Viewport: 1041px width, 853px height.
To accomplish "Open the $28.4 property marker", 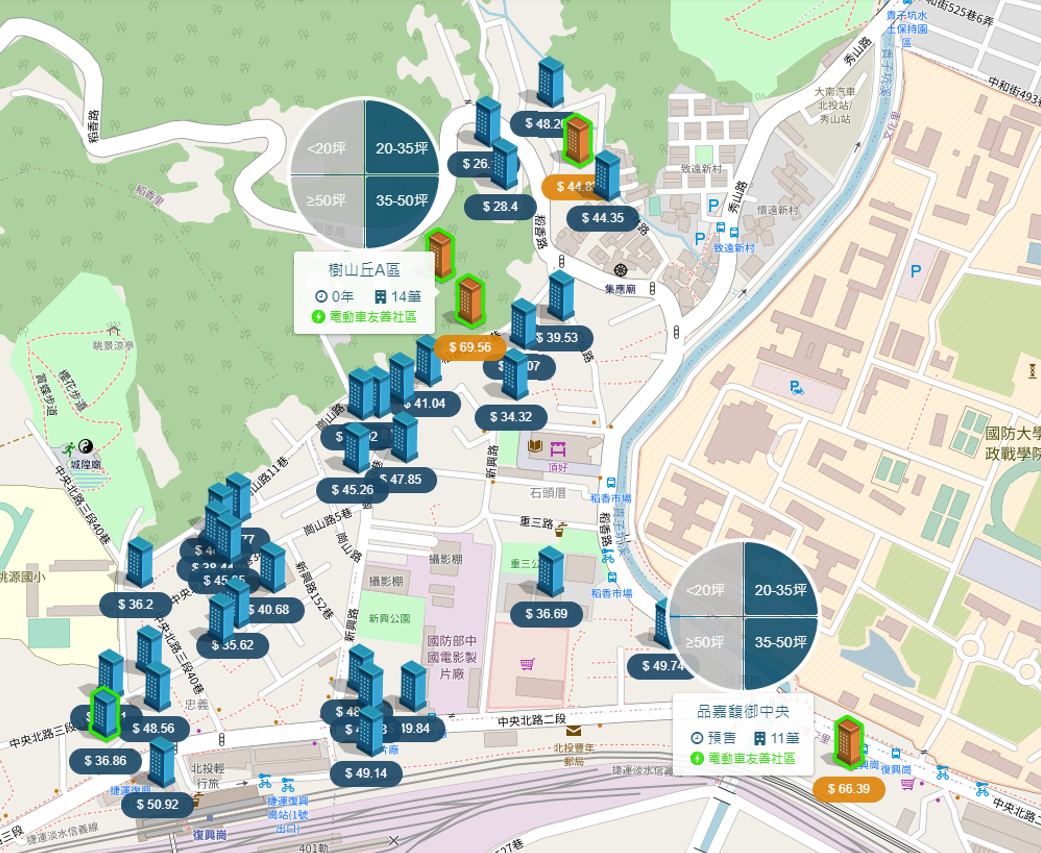I will (500, 207).
